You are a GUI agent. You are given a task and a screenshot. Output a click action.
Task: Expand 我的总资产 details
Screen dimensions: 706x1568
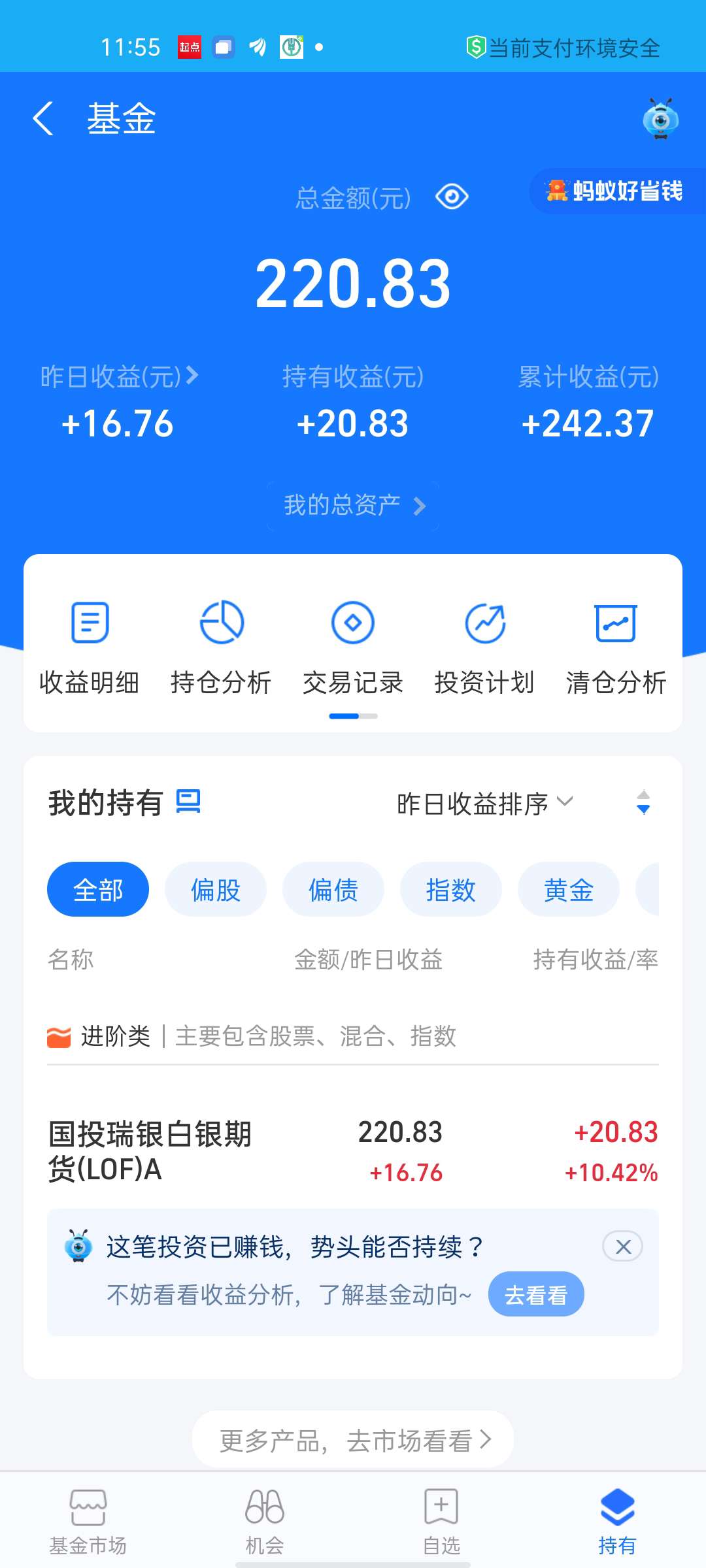tap(352, 505)
